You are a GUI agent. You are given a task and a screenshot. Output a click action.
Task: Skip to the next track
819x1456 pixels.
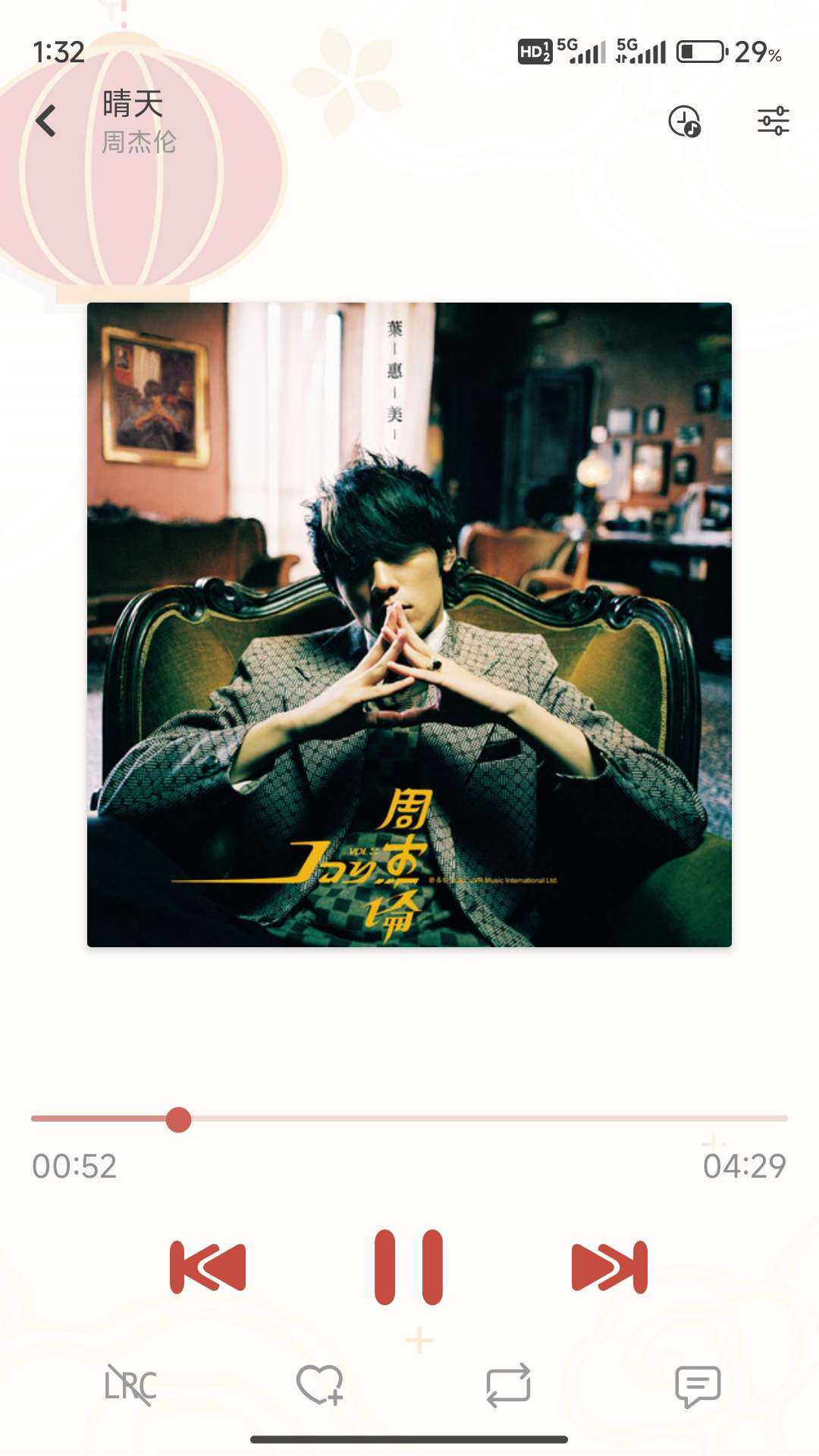[x=610, y=1266]
